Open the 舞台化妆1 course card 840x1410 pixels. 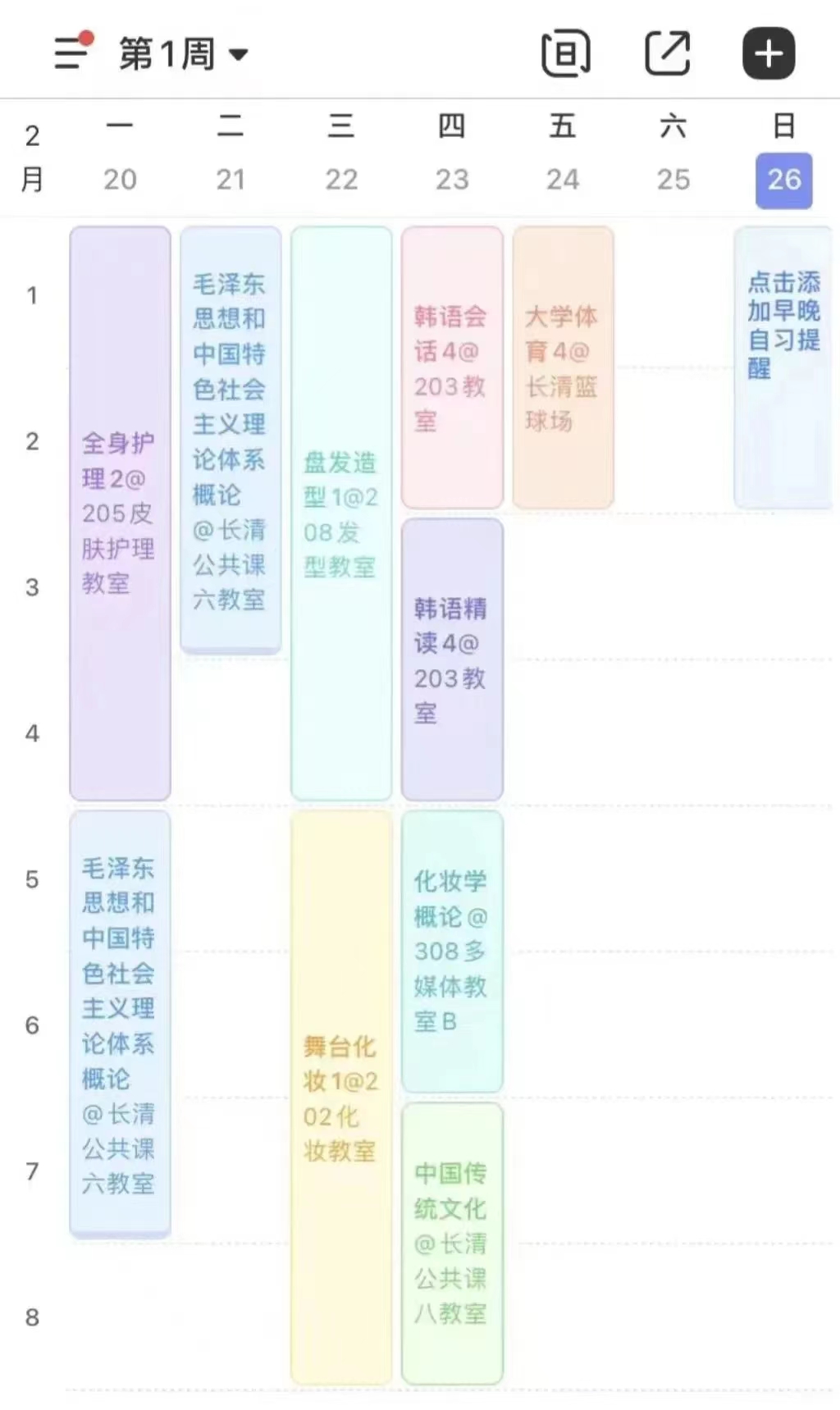[x=341, y=1097]
